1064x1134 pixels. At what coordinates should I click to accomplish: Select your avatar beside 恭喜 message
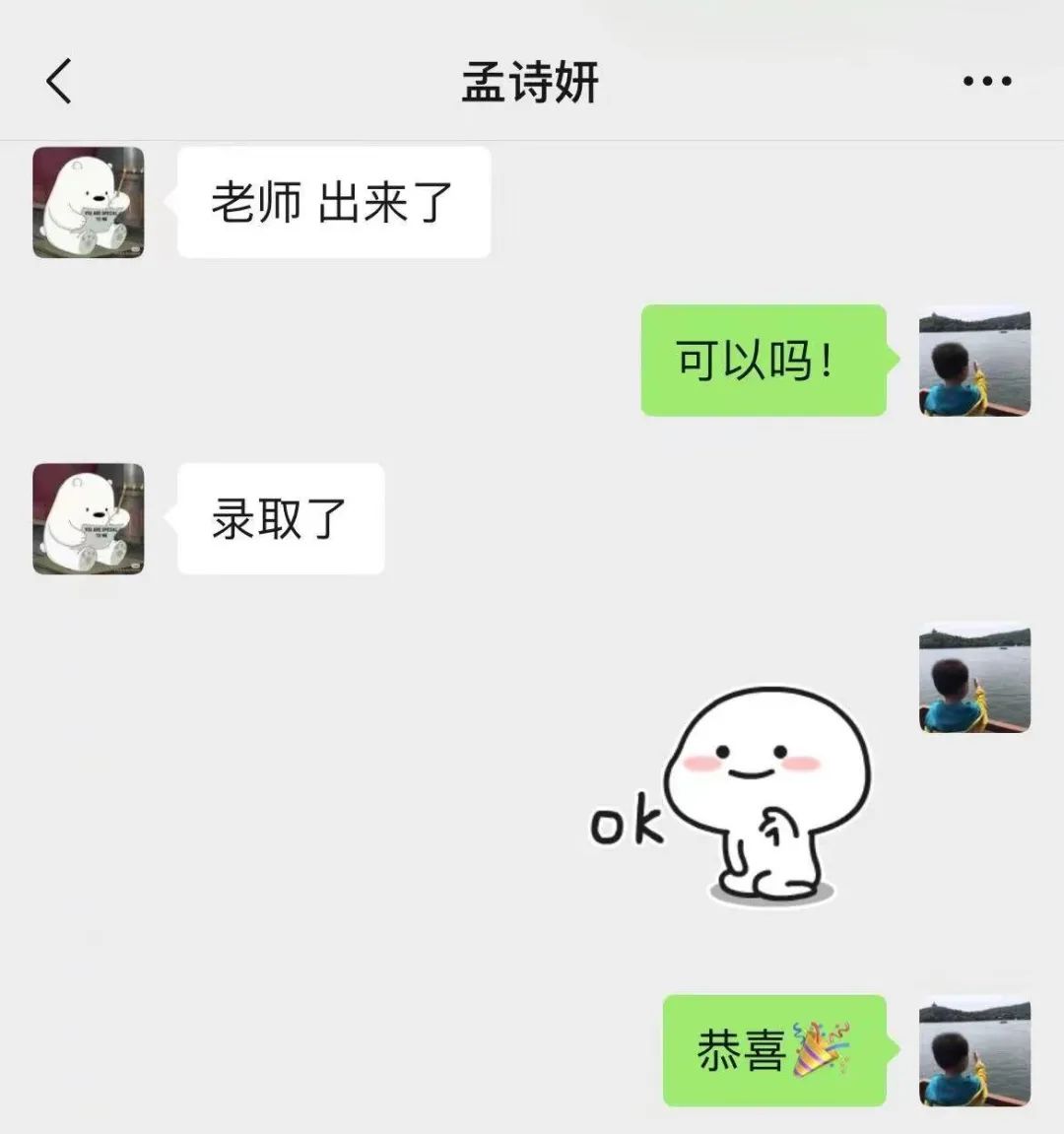click(x=974, y=1052)
